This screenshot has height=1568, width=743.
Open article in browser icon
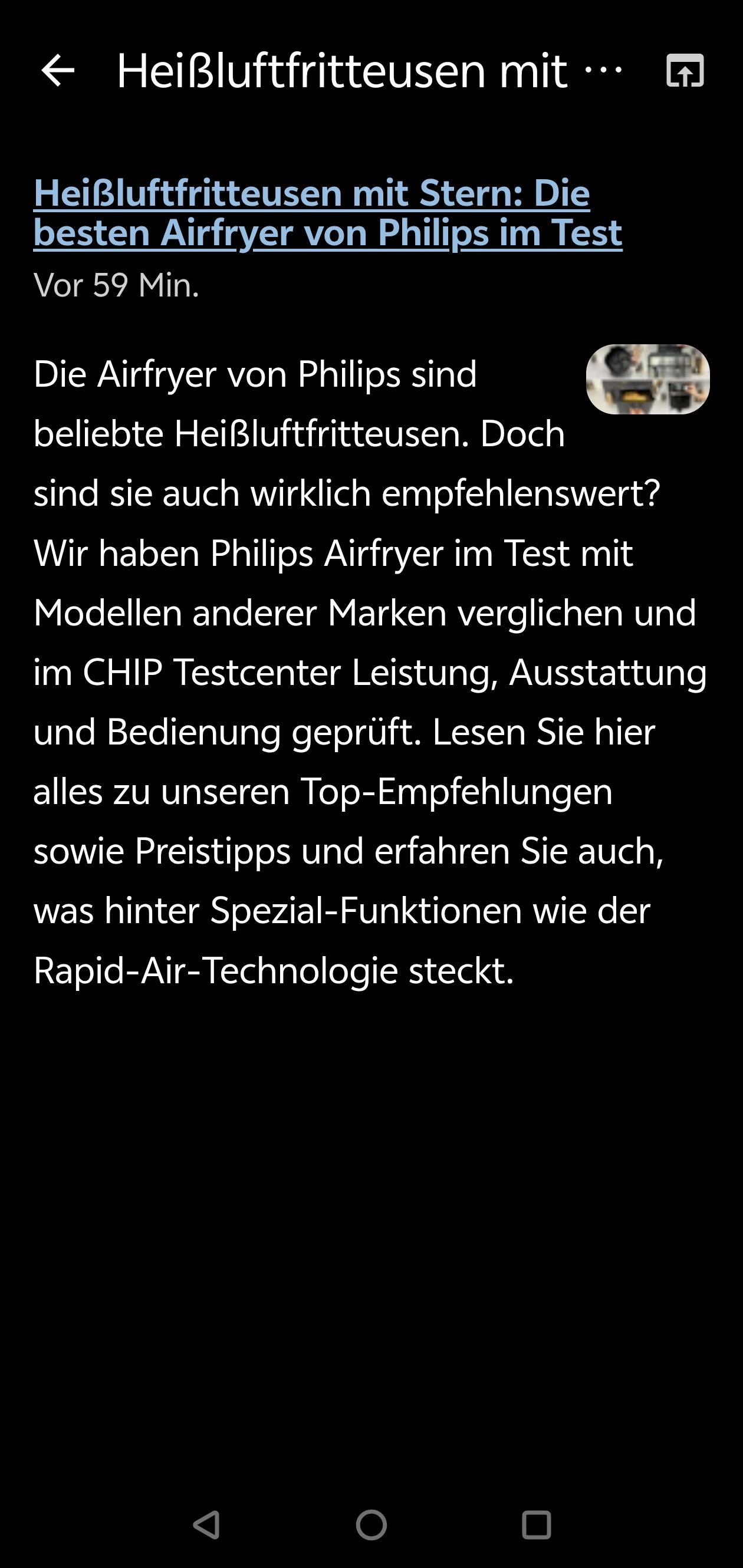pyautogui.click(x=685, y=71)
